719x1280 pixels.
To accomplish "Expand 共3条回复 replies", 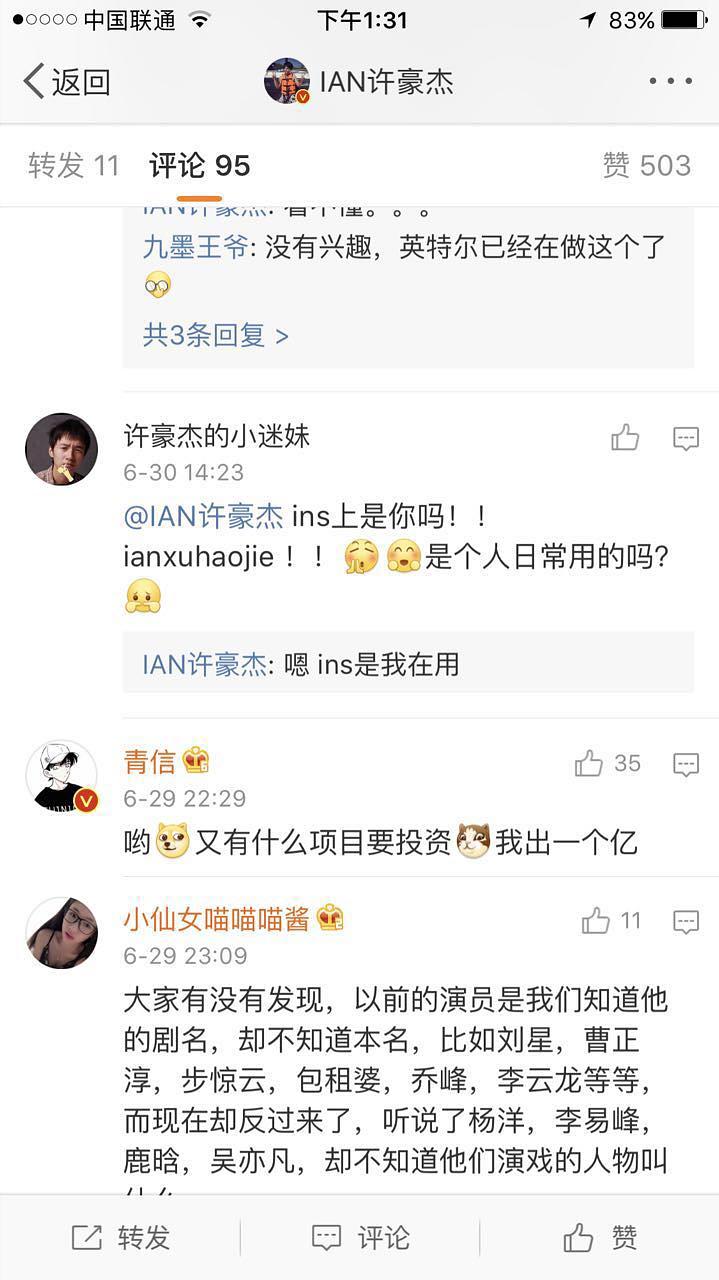I will [215, 335].
